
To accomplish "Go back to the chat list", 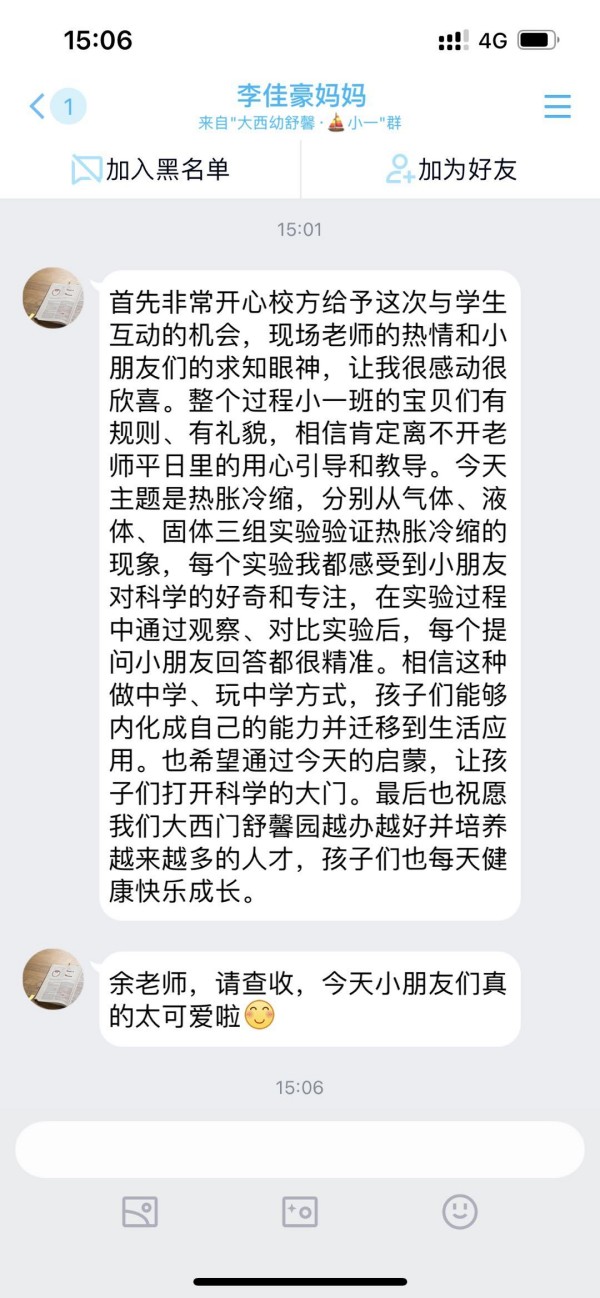I will point(40,106).
